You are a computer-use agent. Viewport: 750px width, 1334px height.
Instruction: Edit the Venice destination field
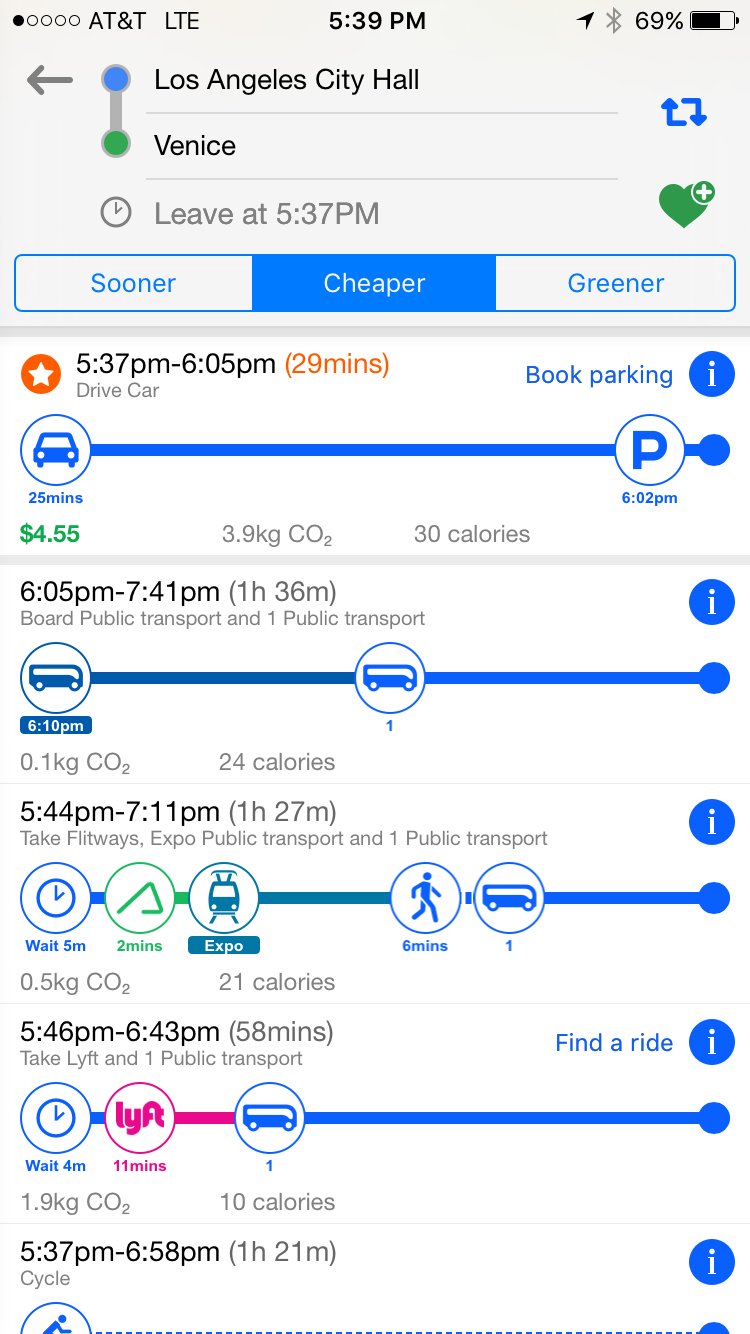[380, 146]
